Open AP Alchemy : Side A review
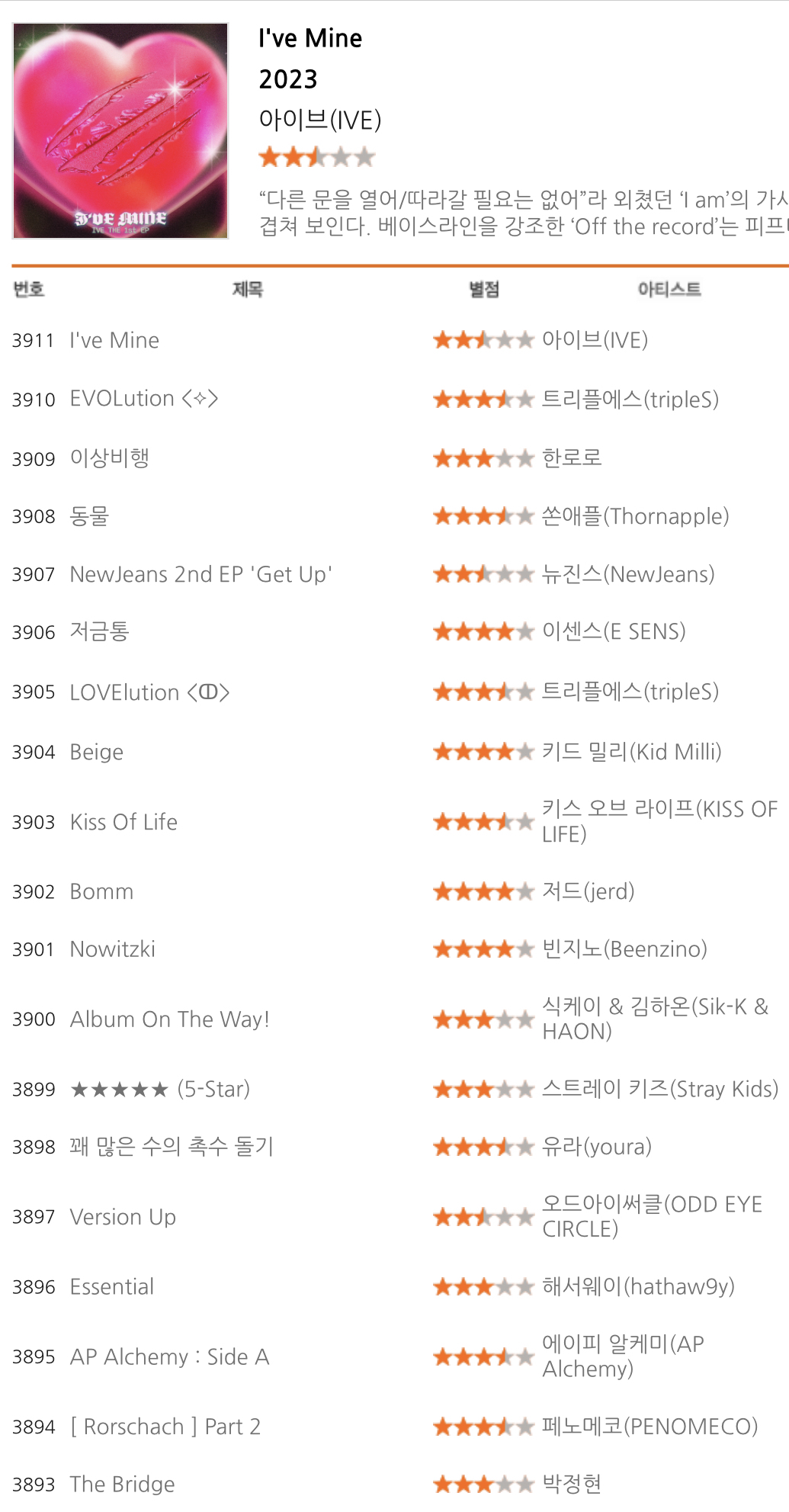789x1512 pixels. [169, 1357]
